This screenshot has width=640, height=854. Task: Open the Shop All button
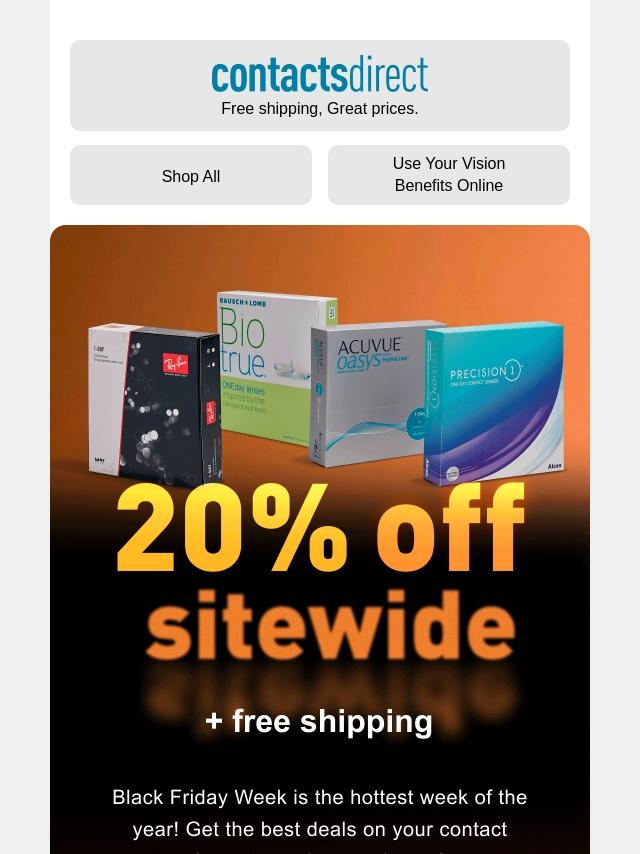point(191,175)
